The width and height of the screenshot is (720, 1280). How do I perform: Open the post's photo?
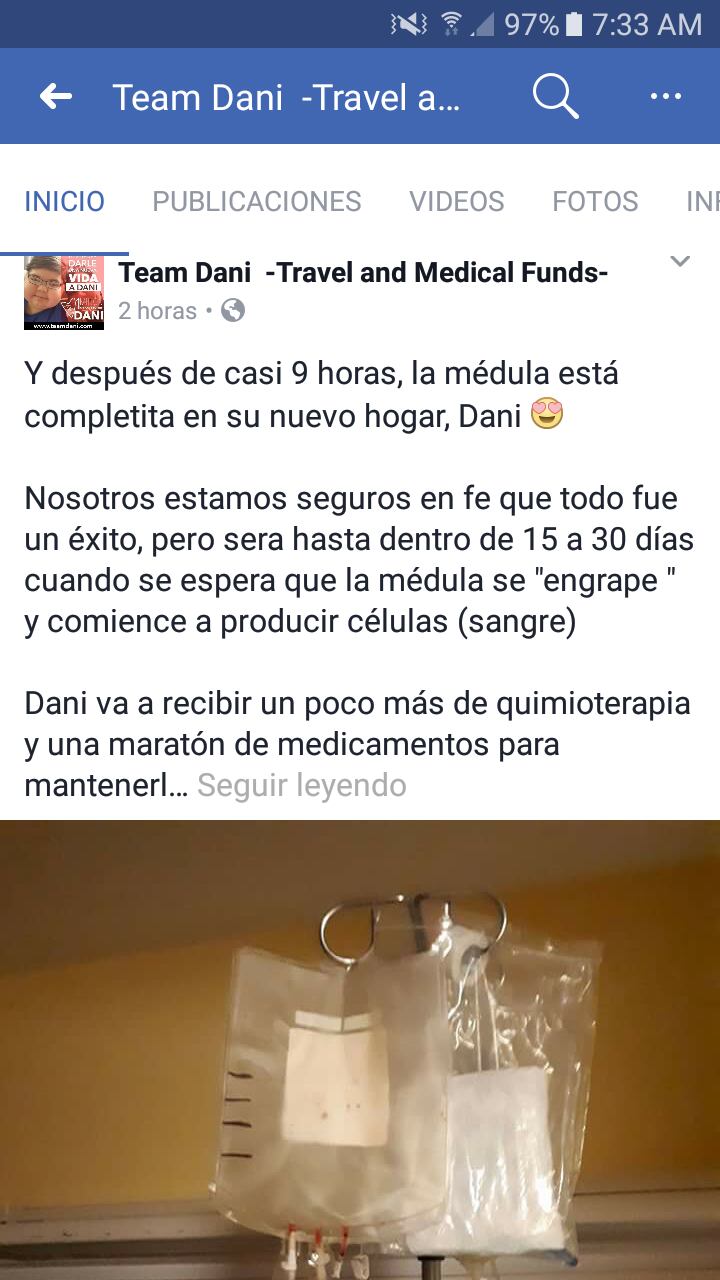point(360,1050)
